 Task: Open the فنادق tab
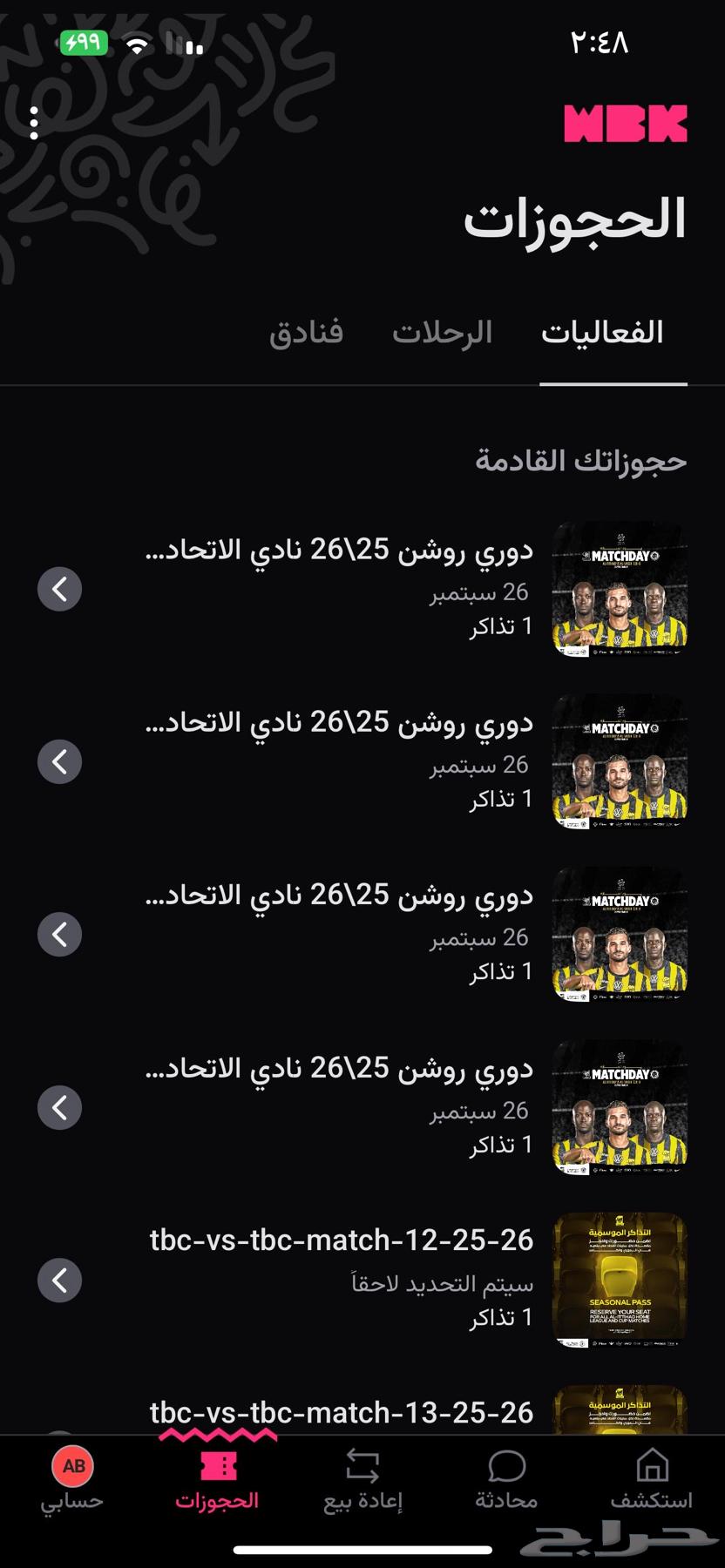[x=307, y=332]
